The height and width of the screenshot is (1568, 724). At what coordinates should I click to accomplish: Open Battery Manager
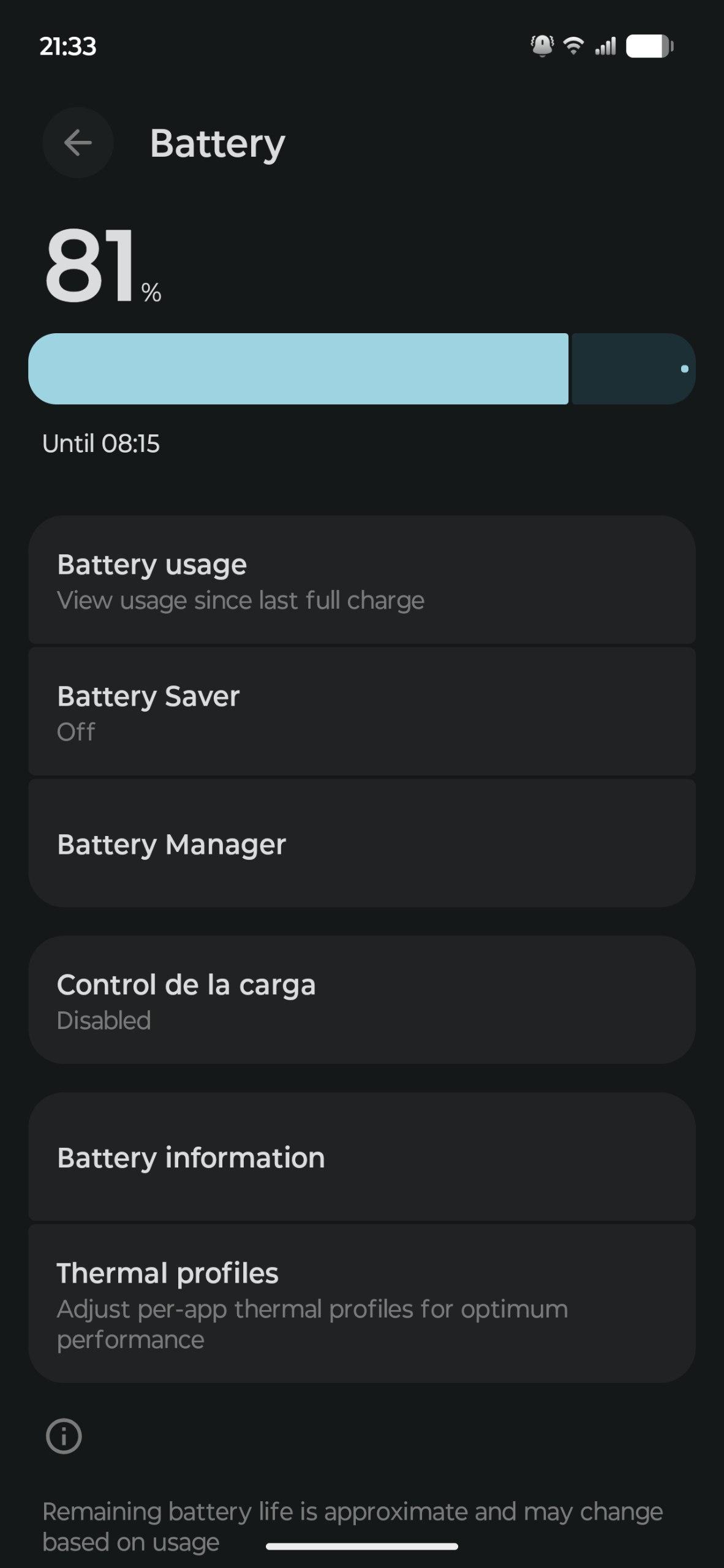(x=361, y=844)
